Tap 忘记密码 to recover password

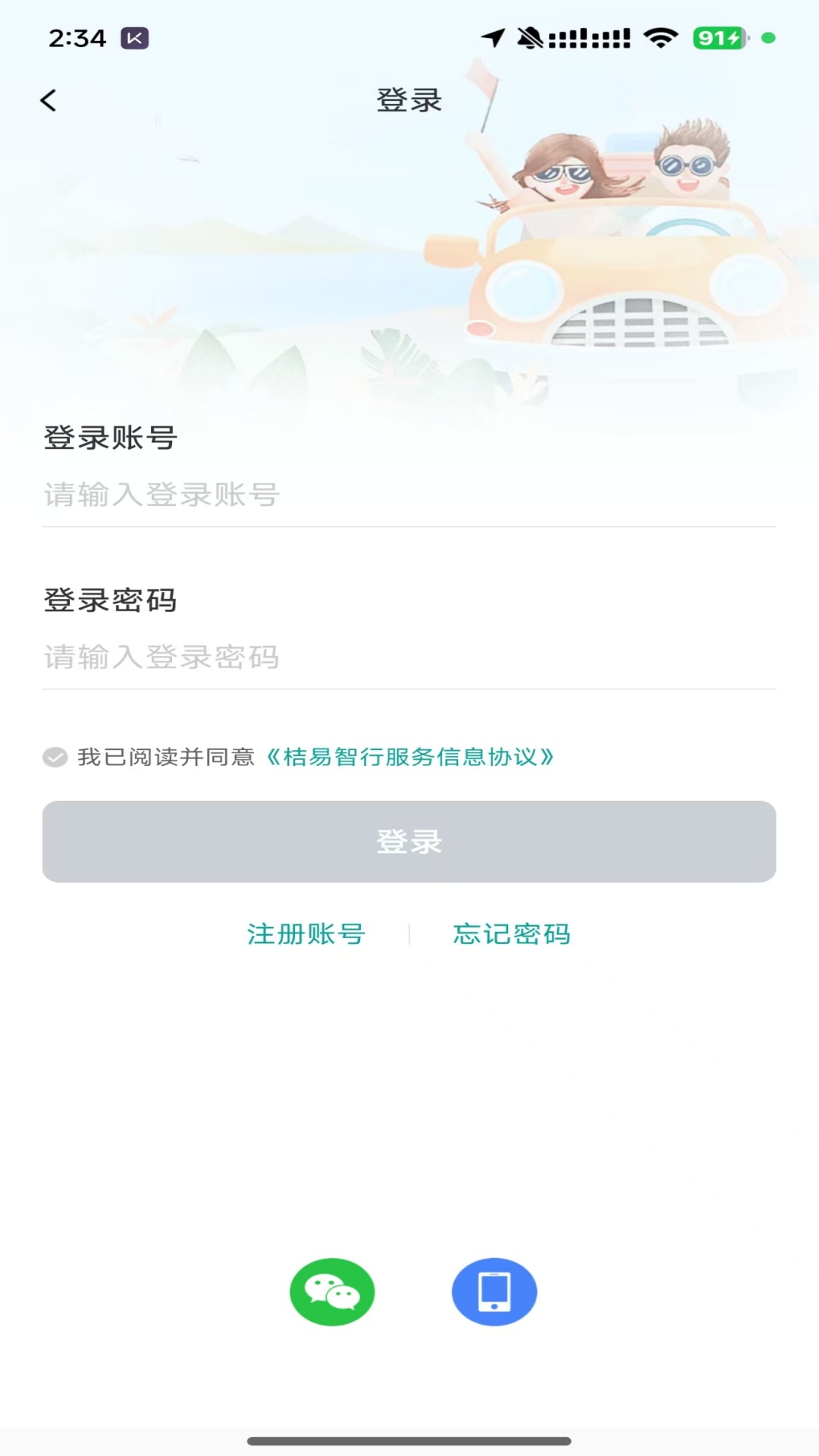pyautogui.click(x=512, y=934)
